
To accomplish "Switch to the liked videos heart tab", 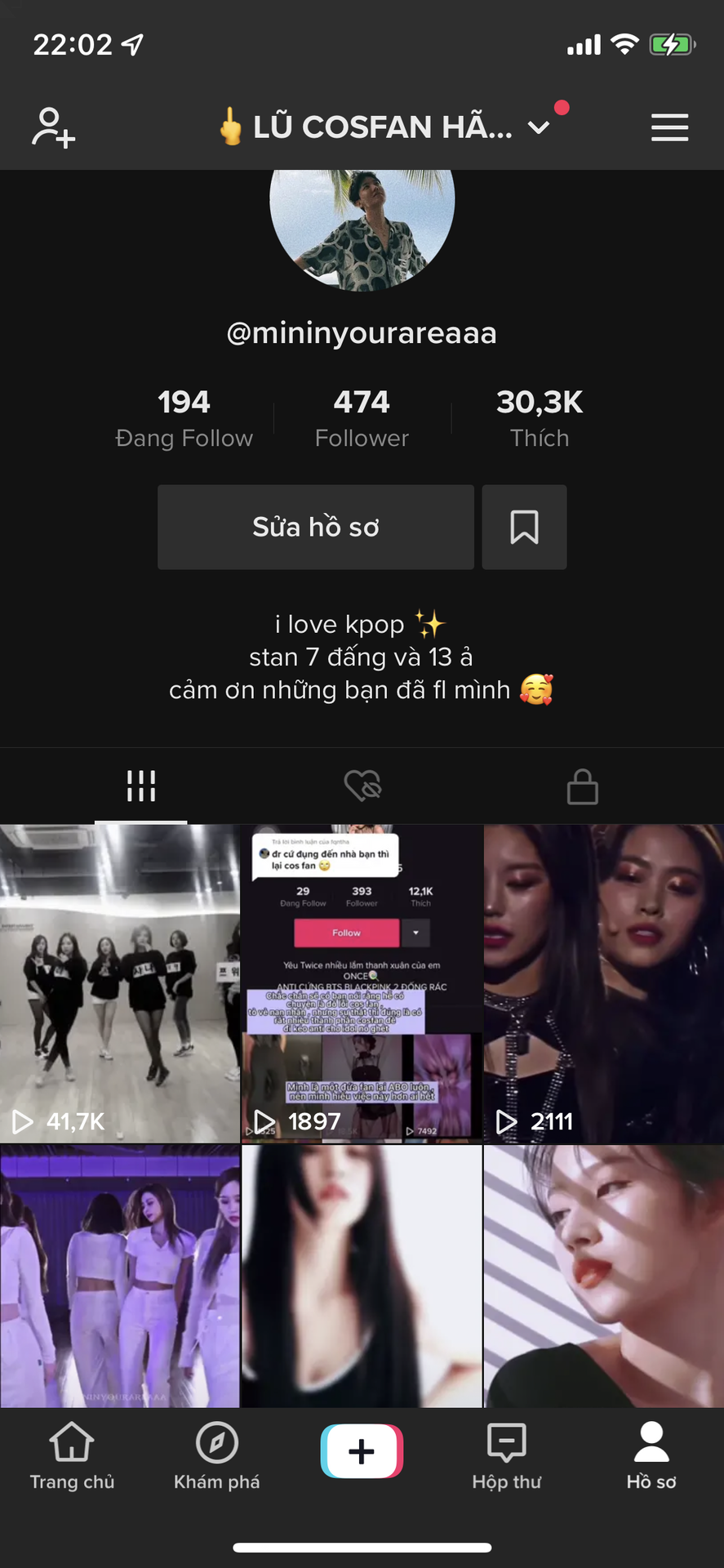I will 362,786.
